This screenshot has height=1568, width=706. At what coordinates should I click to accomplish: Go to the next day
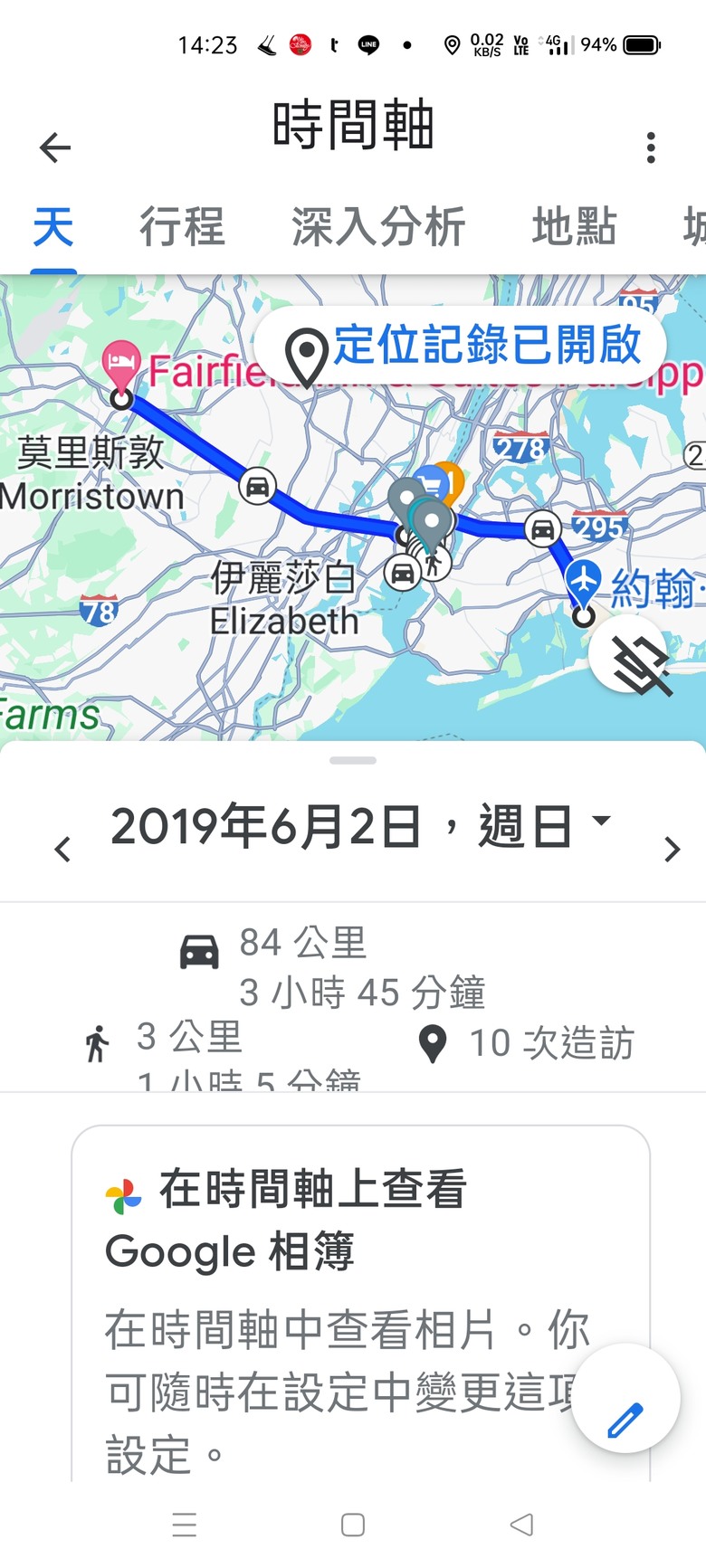click(x=671, y=850)
